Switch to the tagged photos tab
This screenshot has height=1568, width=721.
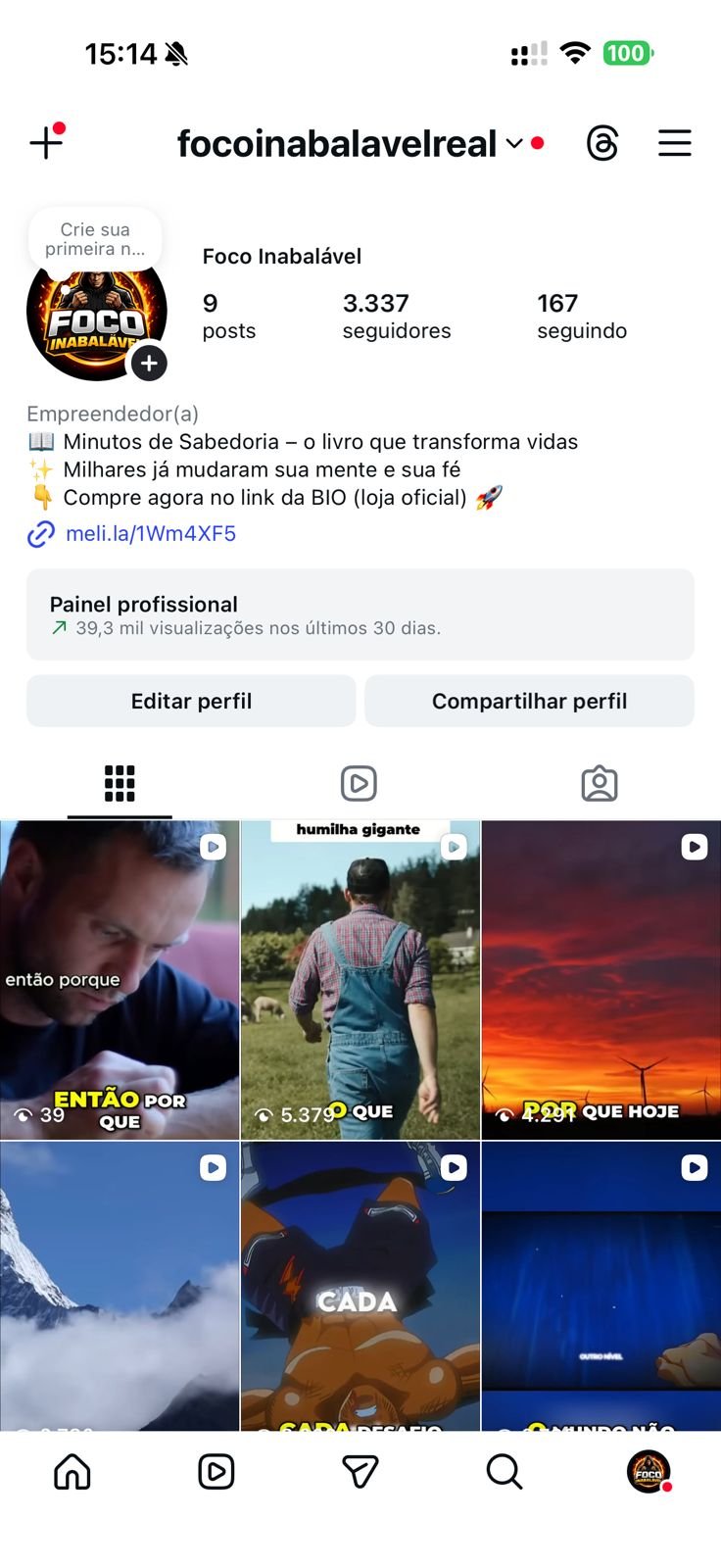coord(599,783)
